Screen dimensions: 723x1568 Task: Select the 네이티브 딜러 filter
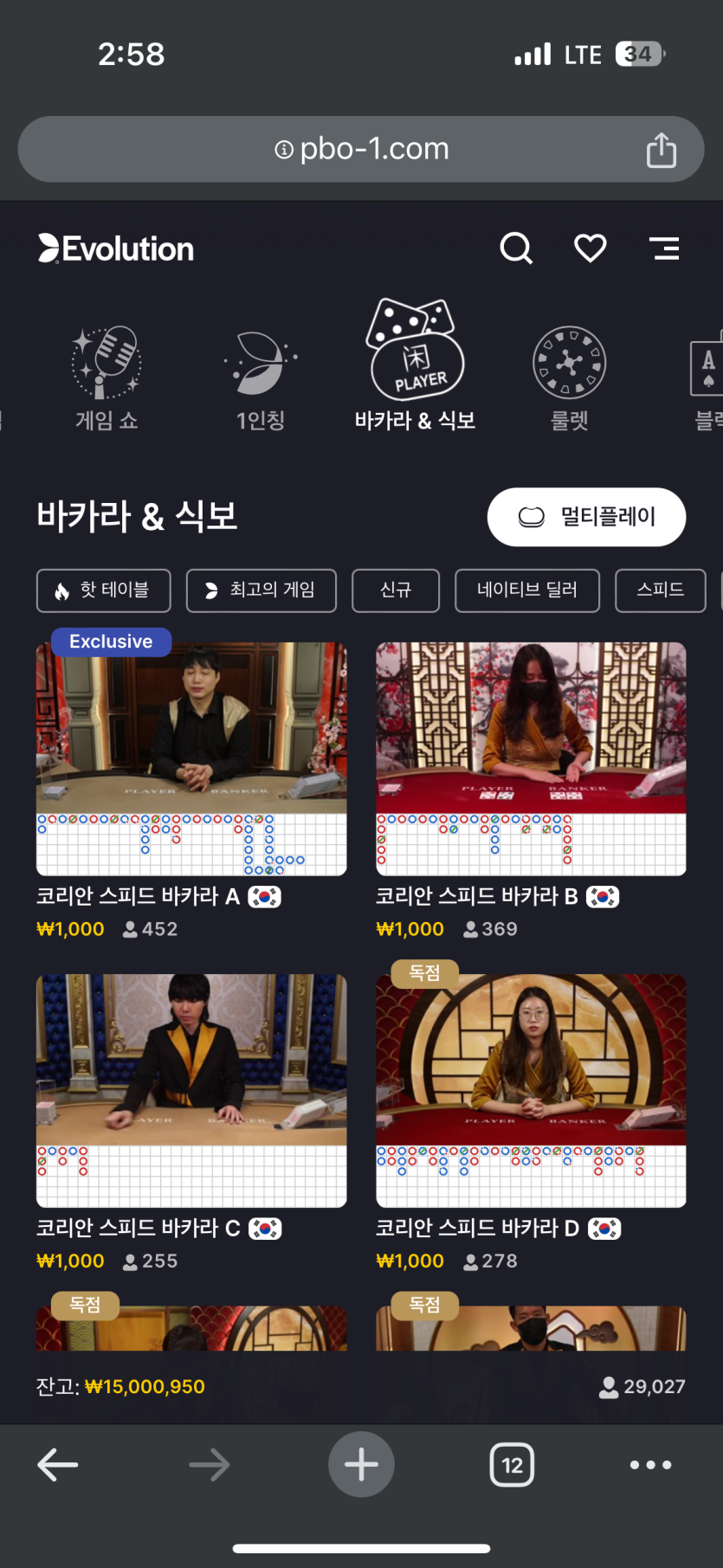526,590
